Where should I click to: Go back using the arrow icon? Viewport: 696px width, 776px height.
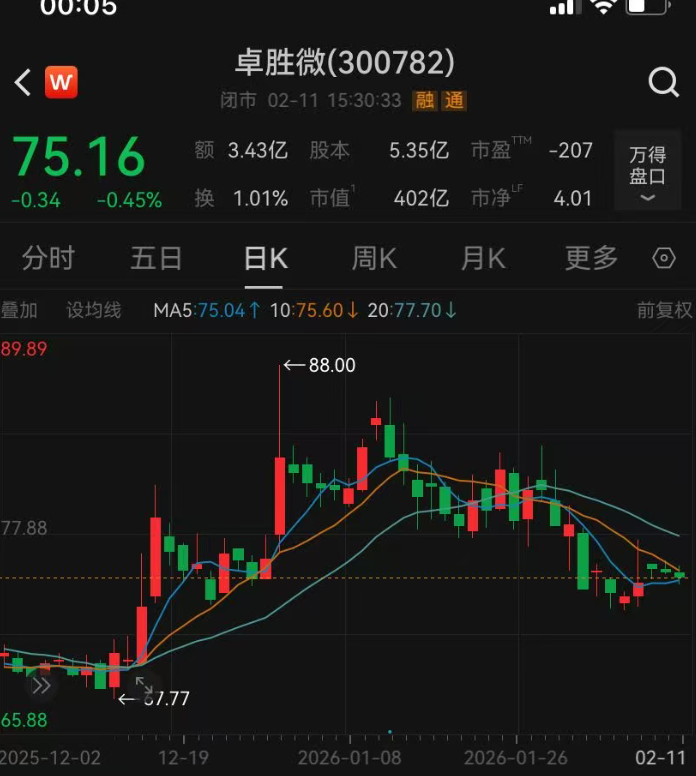(x=23, y=82)
